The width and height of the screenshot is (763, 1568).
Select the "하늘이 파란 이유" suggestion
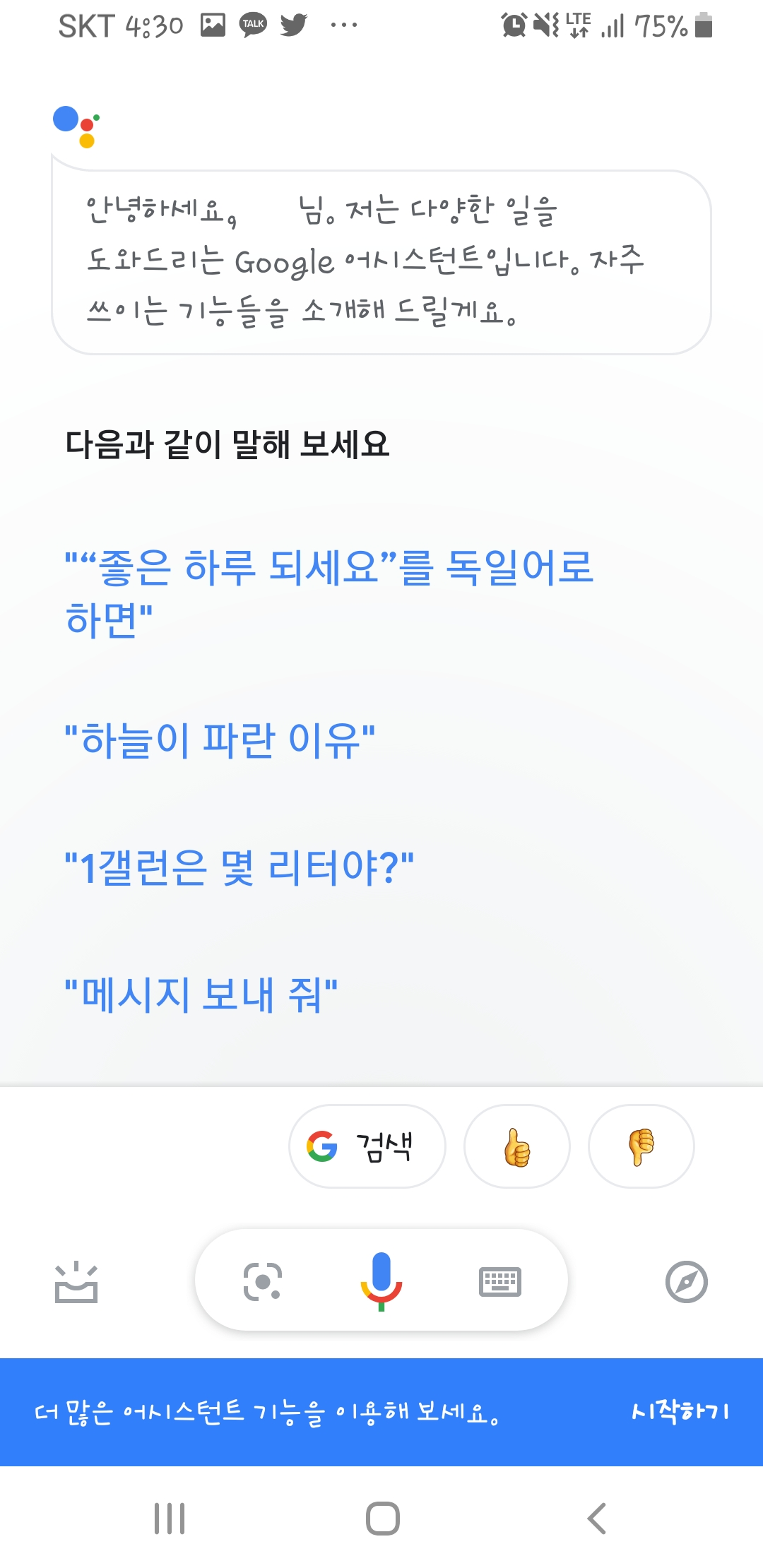point(220,741)
